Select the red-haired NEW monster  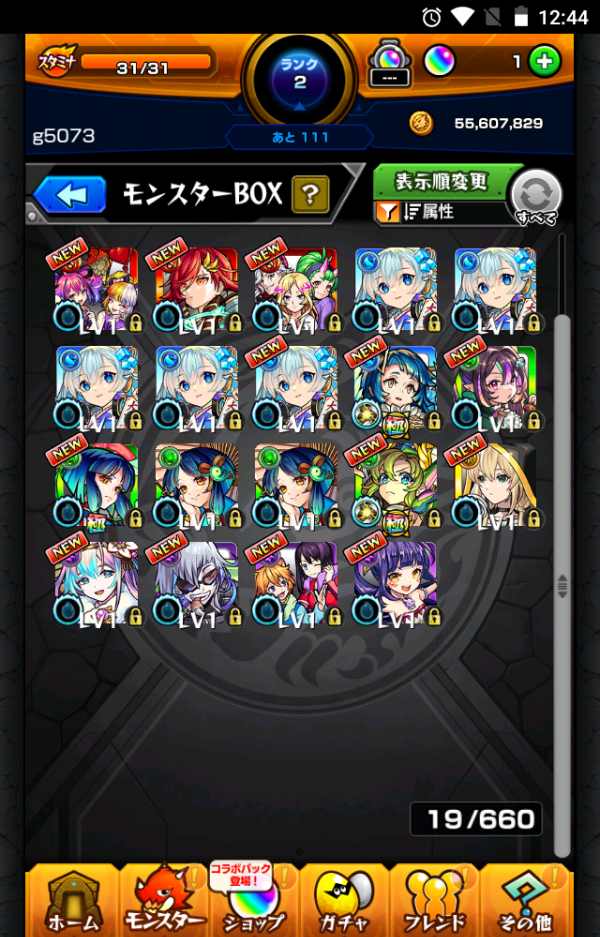(197, 289)
